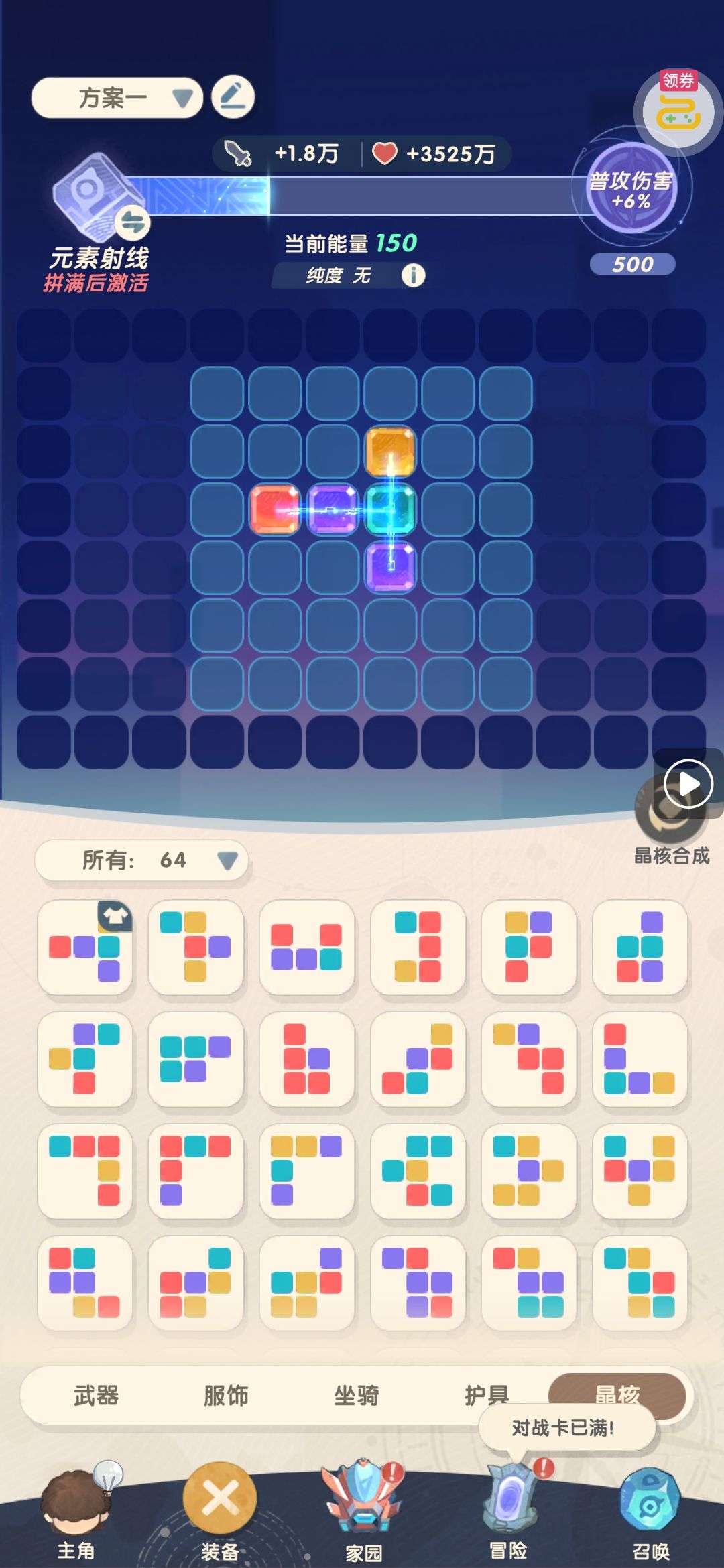Open the info icon beside 纯度

pos(413,275)
